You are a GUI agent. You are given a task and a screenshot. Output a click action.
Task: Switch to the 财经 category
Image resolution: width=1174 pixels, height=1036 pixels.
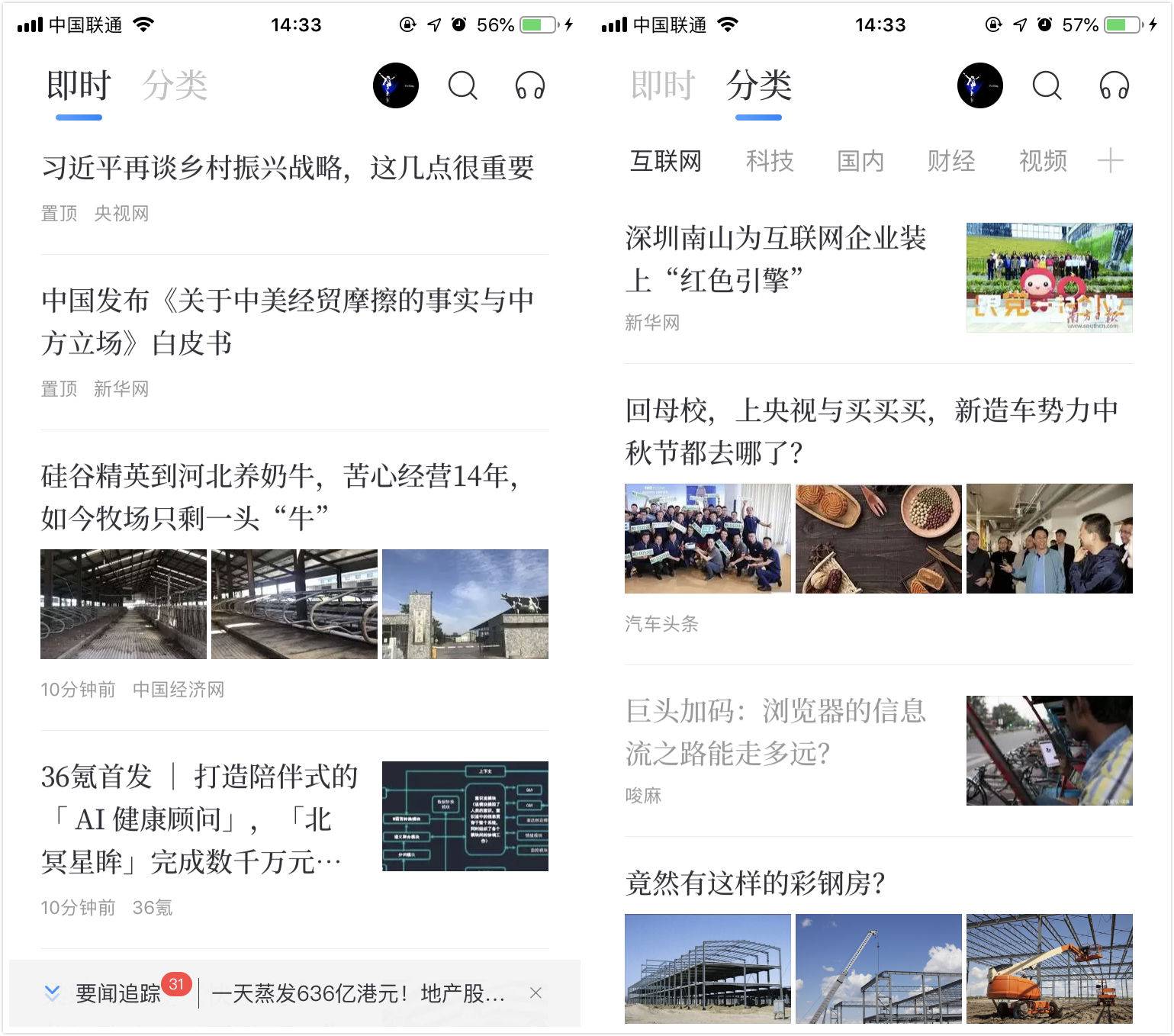tap(951, 161)
